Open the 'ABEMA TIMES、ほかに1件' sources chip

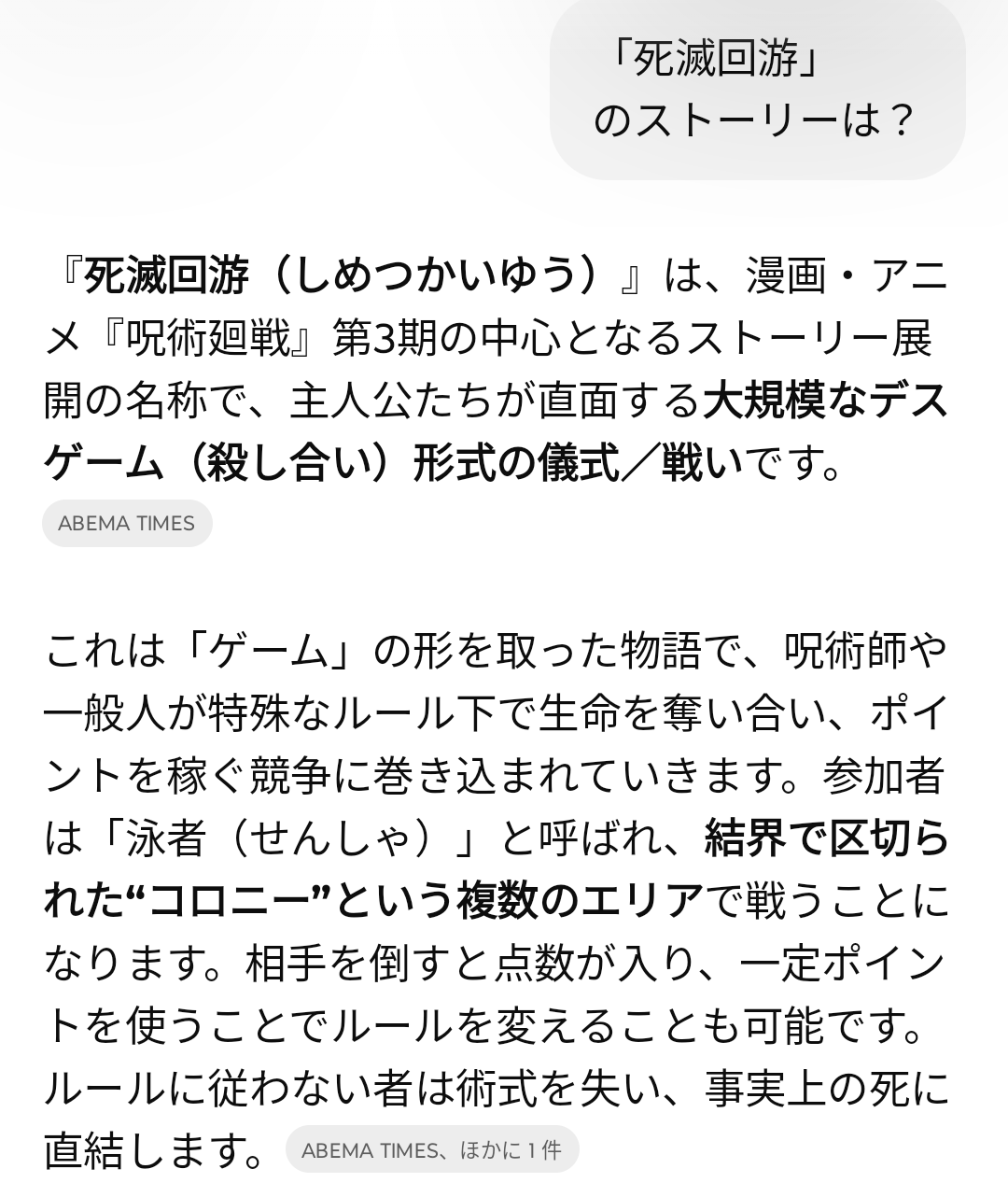(x=431, y=1150)
